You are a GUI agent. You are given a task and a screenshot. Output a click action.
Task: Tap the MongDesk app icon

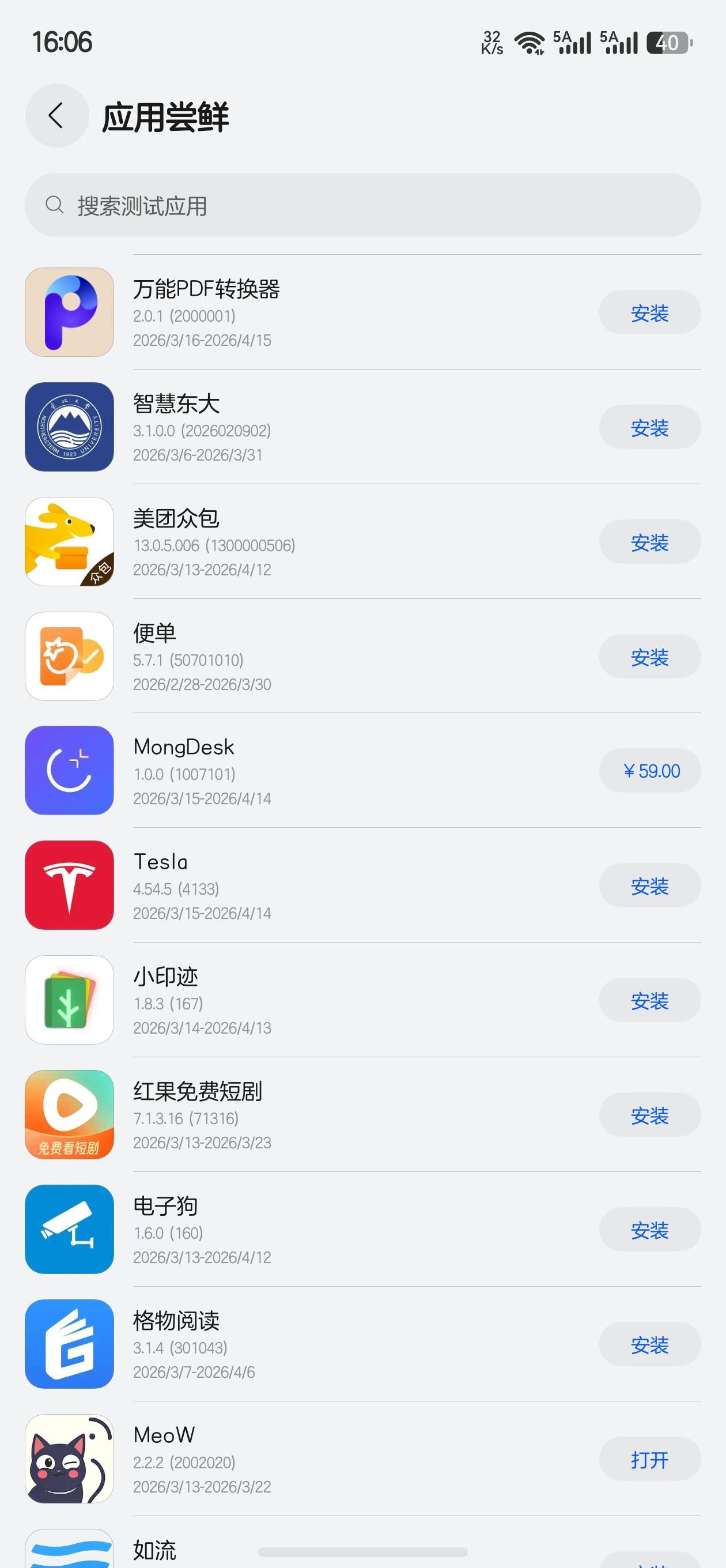[x=69, y=771]
